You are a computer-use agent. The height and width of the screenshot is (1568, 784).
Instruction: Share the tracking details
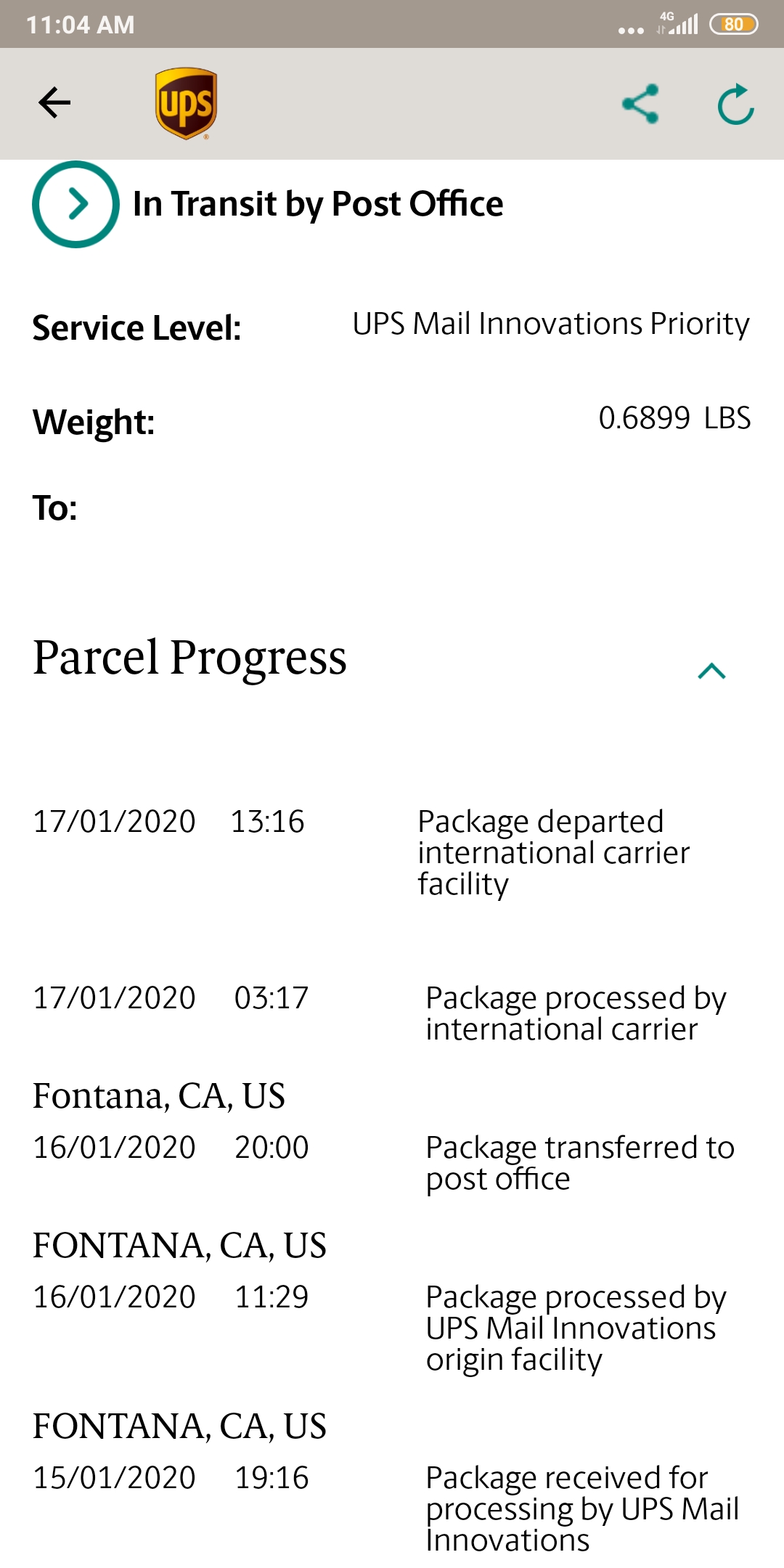click(x=640, y=104)
